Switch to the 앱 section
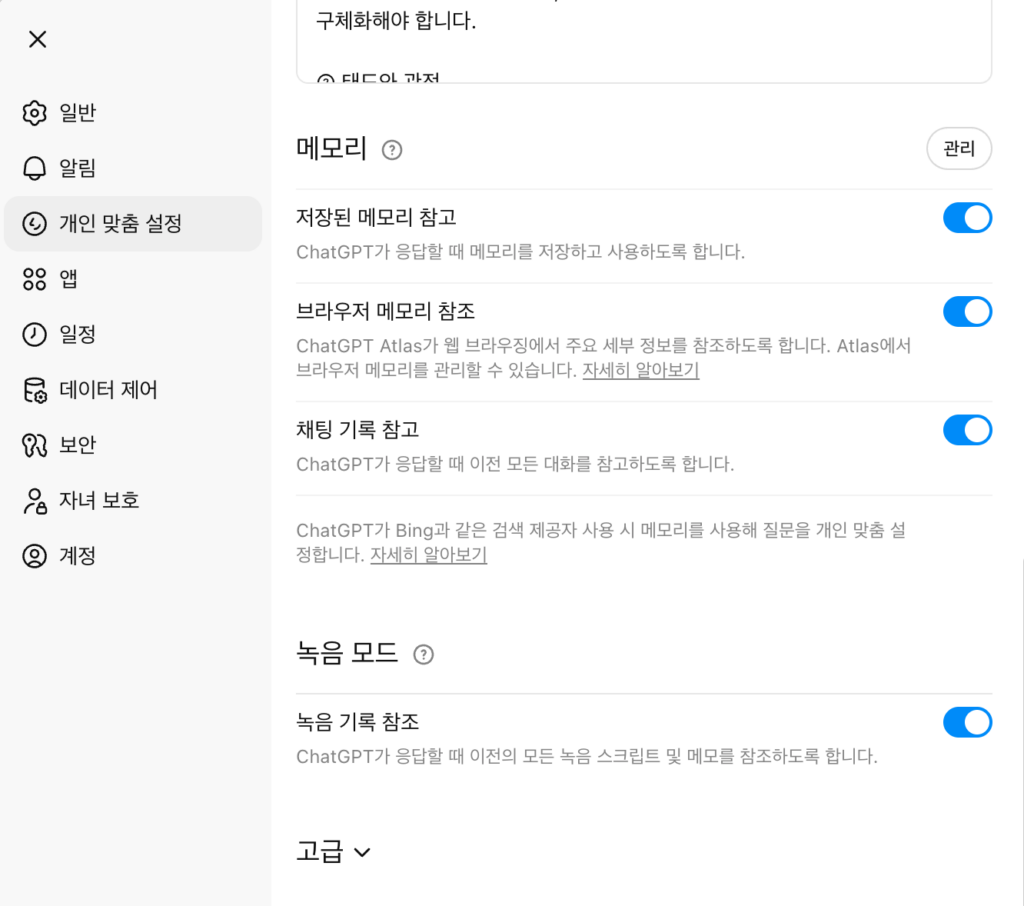The height and width of the screenshot is (906, 1024). click(68, 279)
